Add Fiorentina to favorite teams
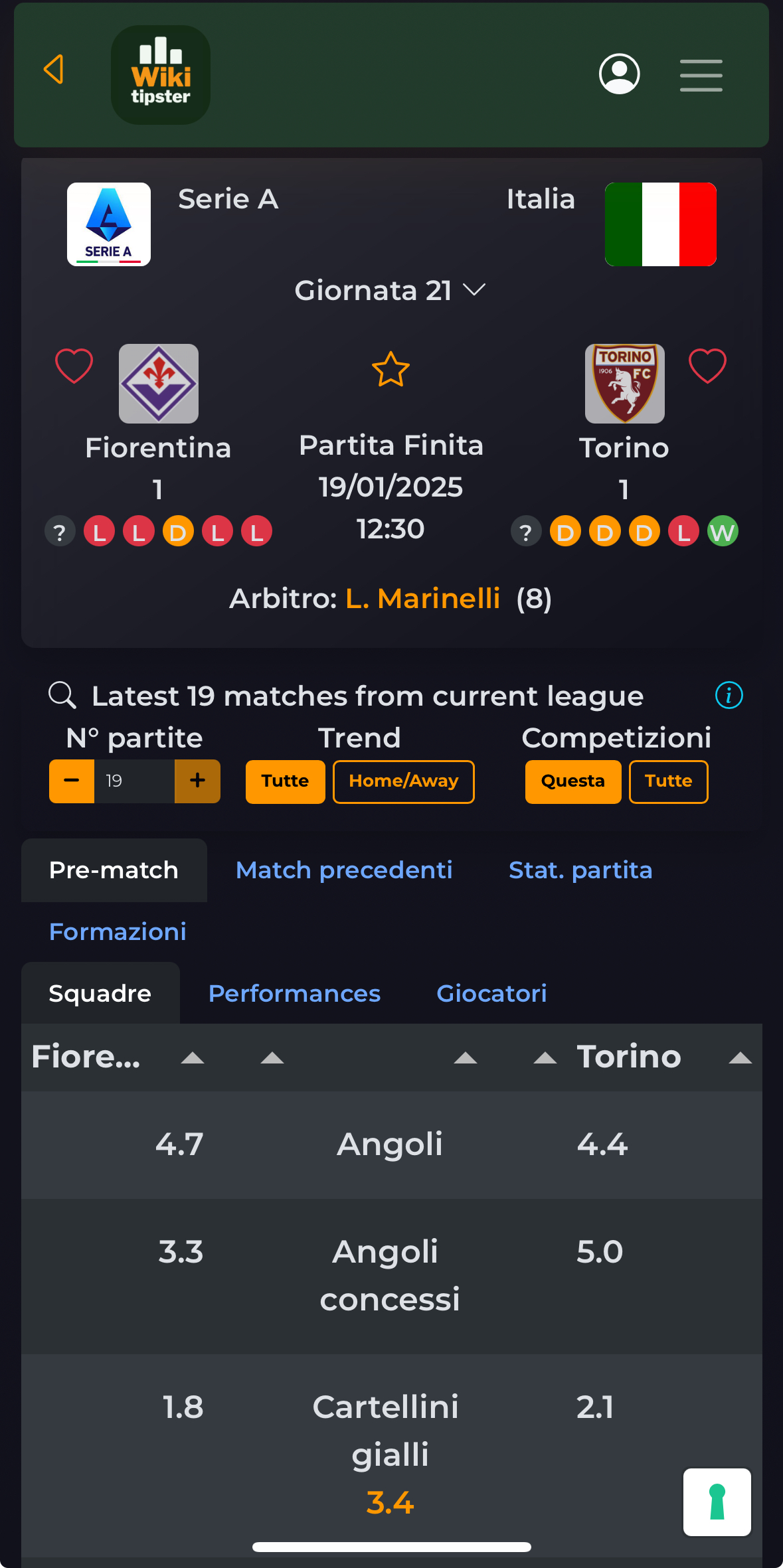 [74, 366]
